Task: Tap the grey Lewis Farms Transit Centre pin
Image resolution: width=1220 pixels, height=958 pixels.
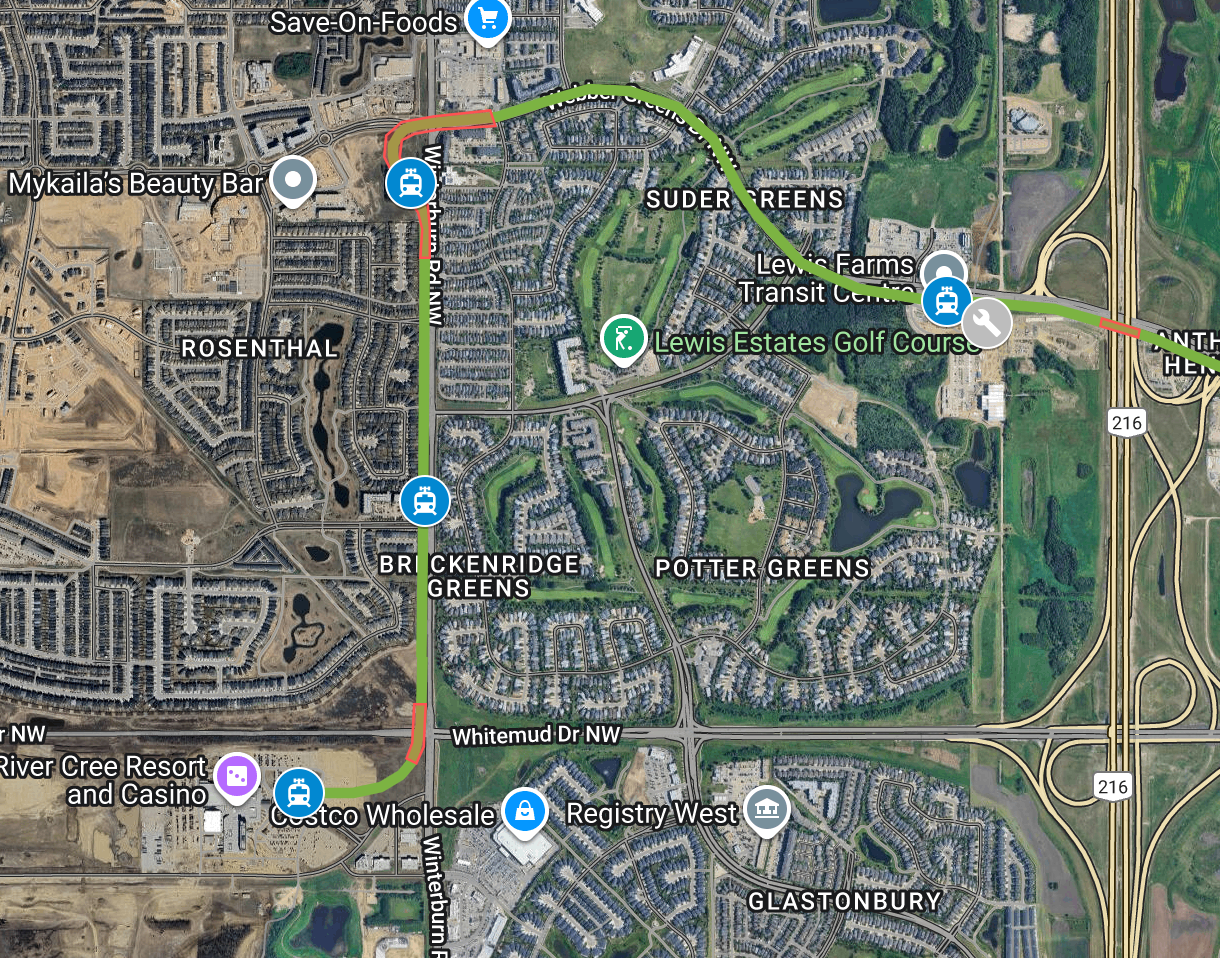Action: pyautogui.click(x=943, y=270)
